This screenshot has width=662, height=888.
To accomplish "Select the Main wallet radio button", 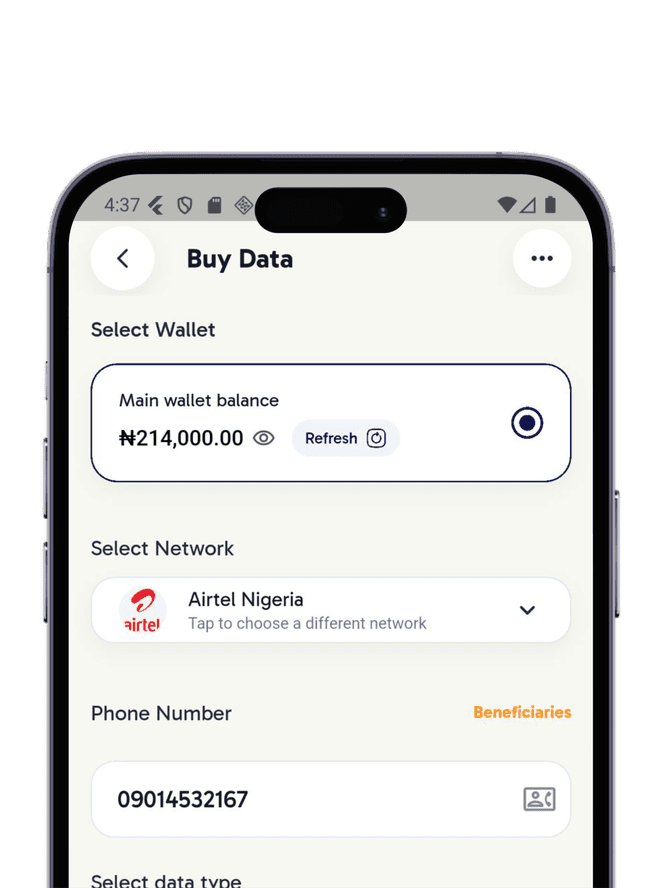I will pos(527,423).
